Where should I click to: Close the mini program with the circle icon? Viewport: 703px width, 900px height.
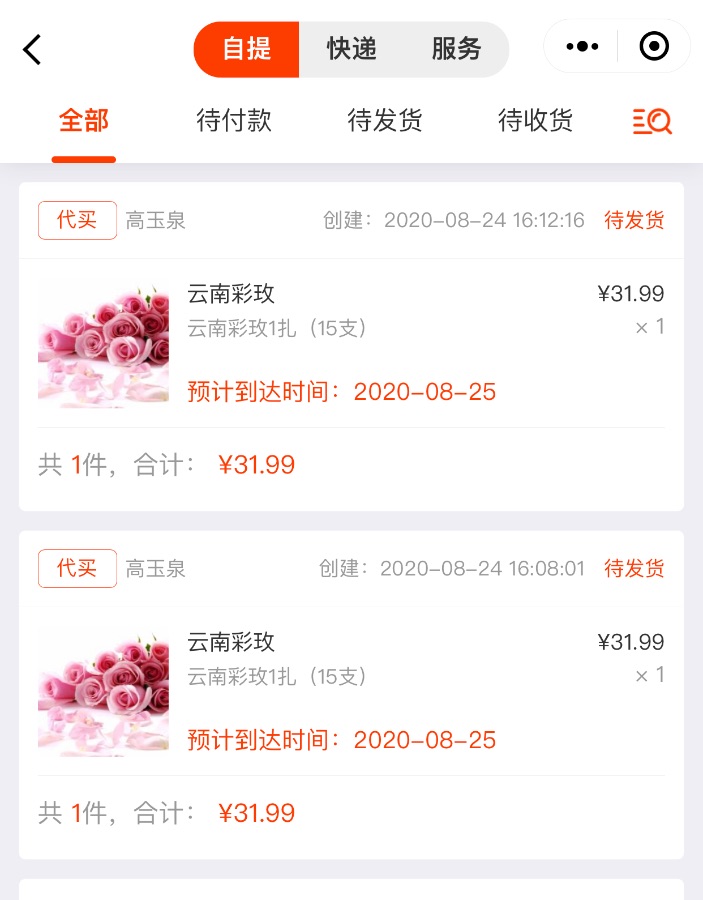pyautogui.click(x=654, y=46)
